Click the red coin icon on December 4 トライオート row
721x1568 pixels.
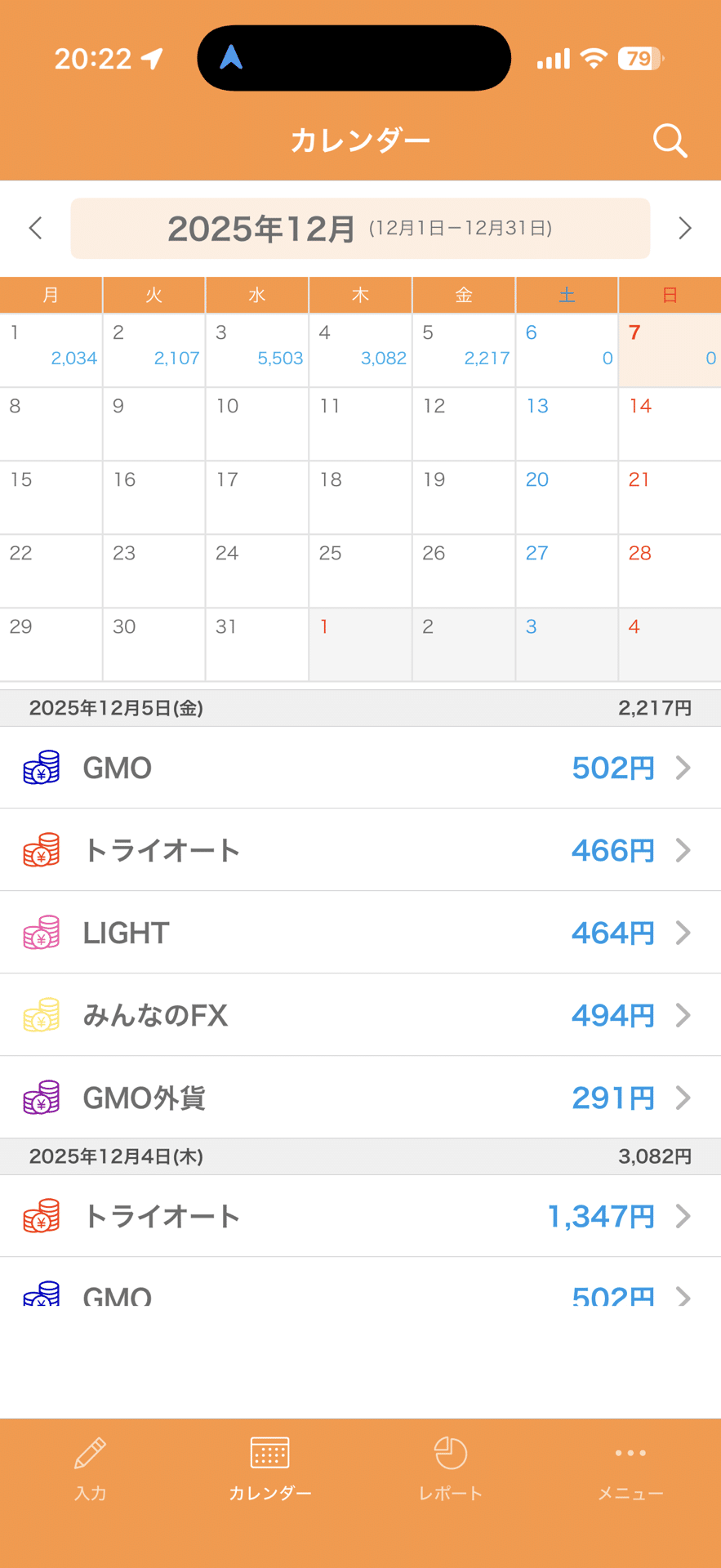pyautogui.click(x=42, y=1216)
